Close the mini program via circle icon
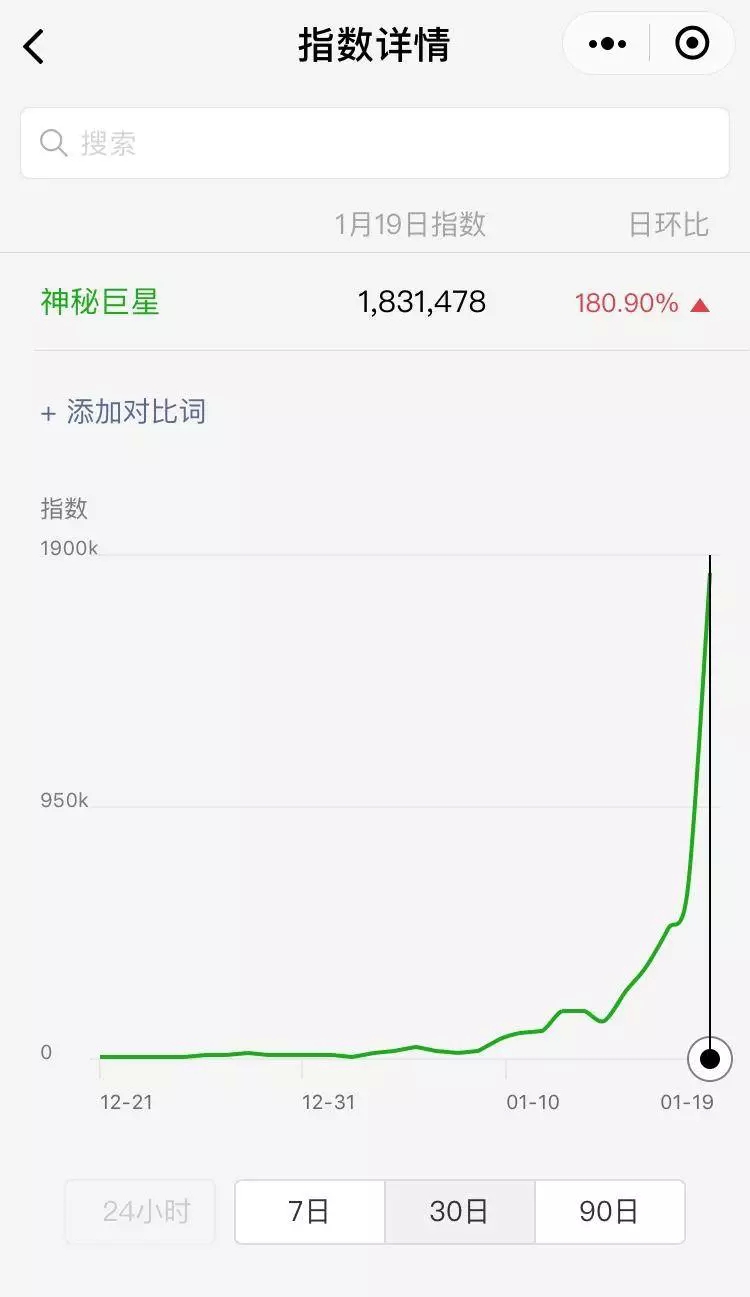 tap(692, 44)
